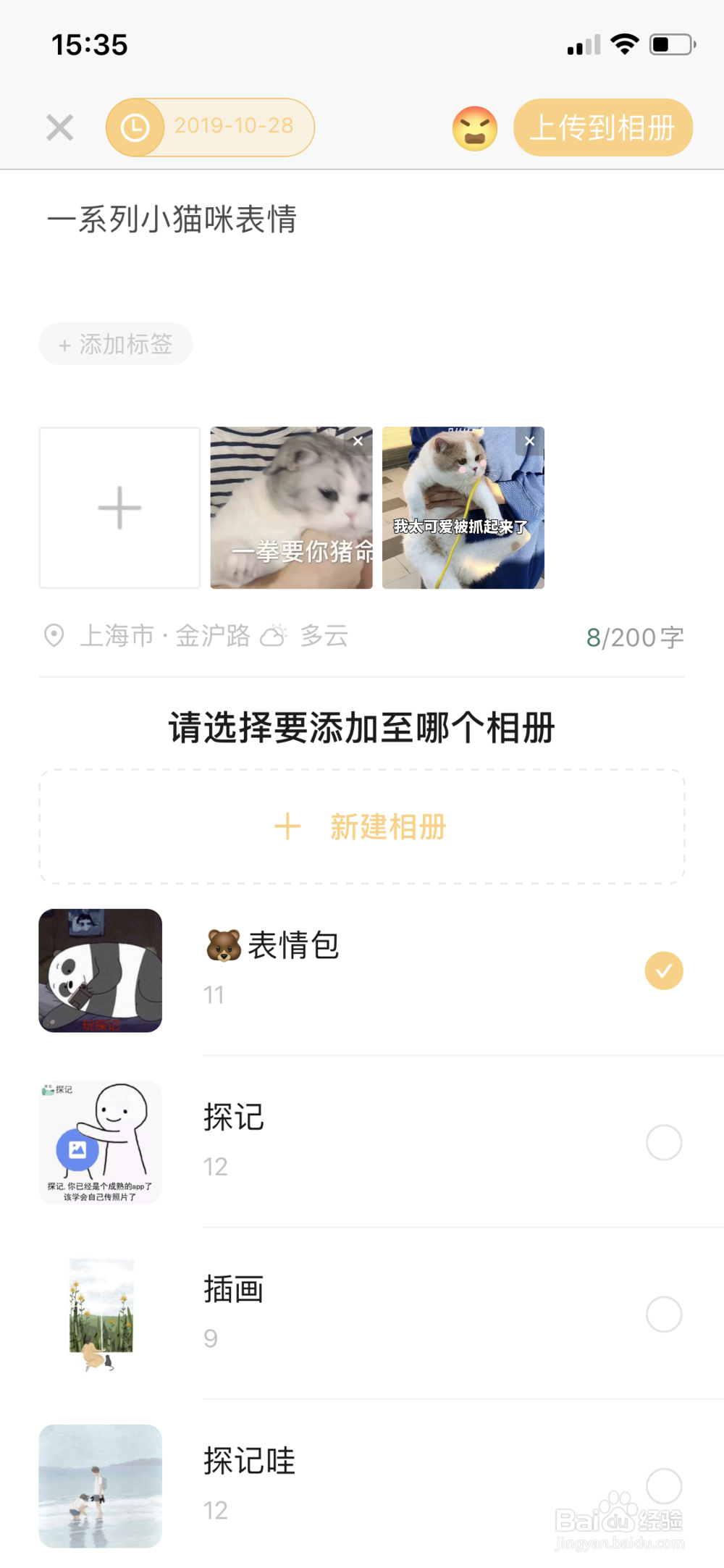
Task: Remove the first cat photo using its X icon
Action: coord(358,440)
